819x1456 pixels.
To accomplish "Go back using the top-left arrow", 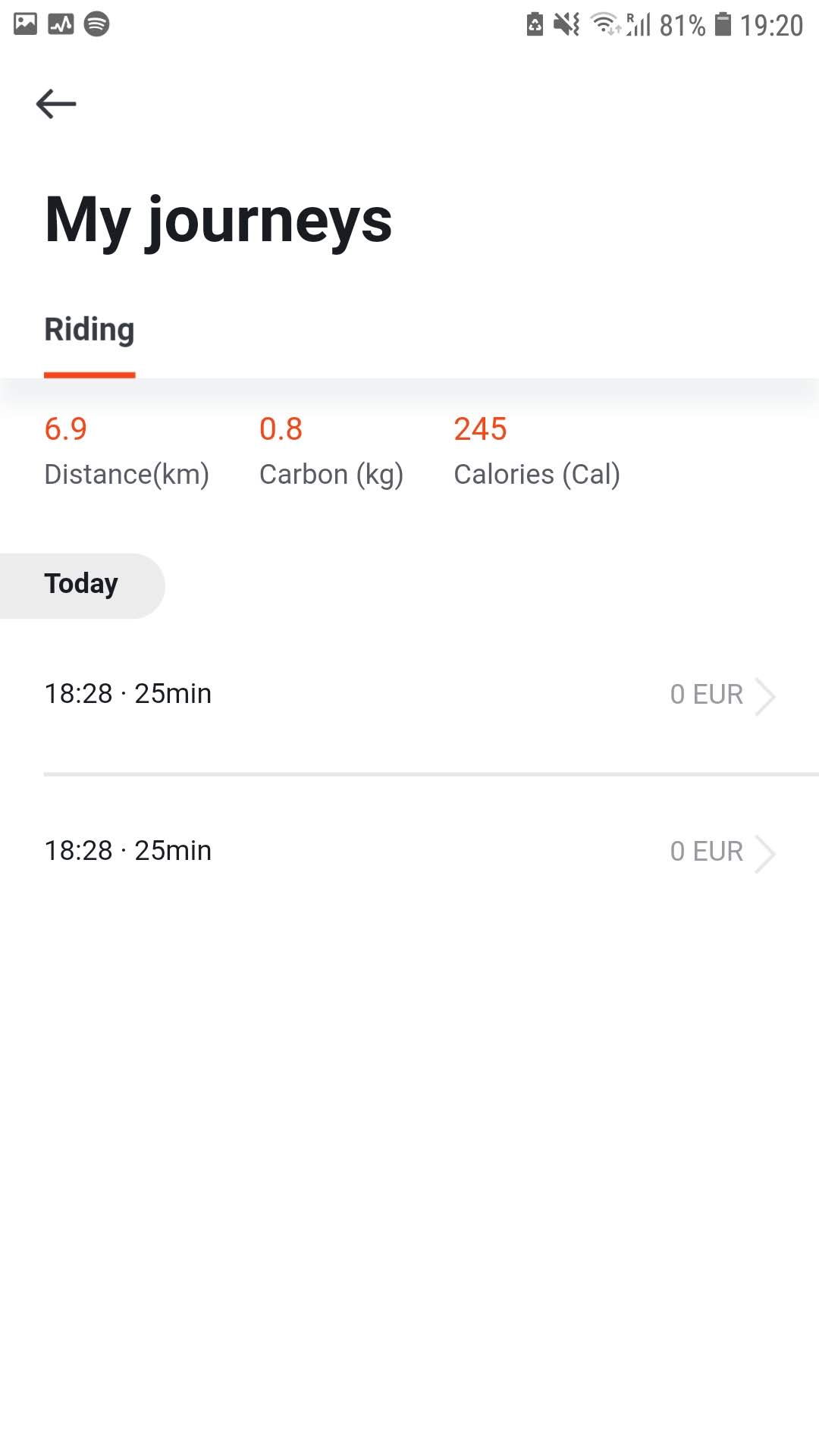I will (56, 104).
